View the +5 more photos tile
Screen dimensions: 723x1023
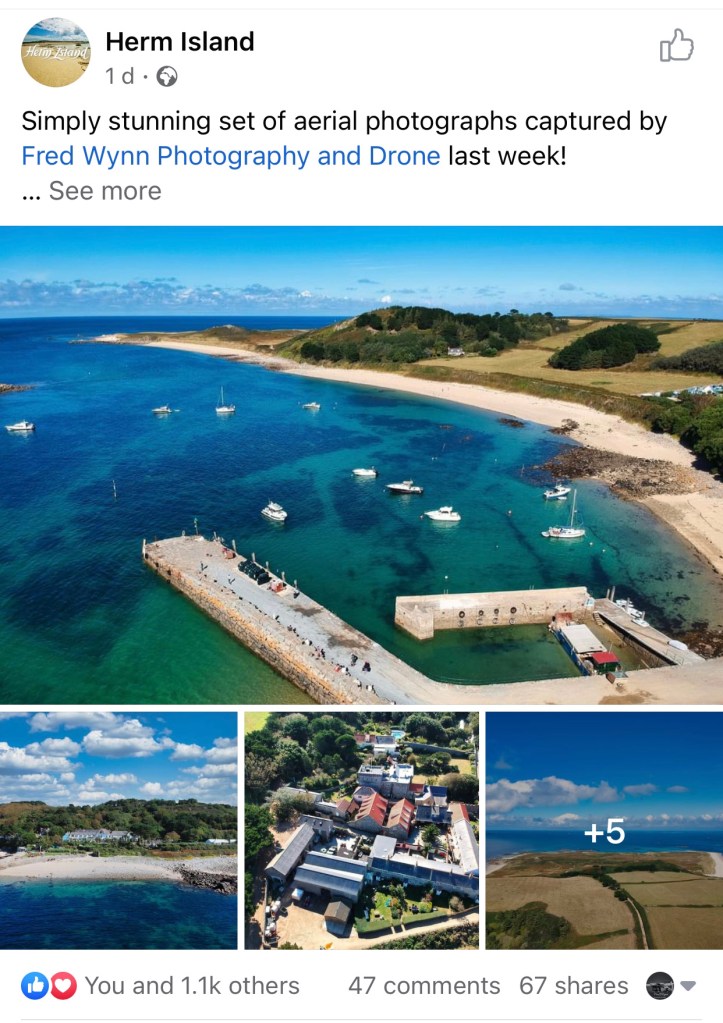pyautogui.click(x=604, y=830)
